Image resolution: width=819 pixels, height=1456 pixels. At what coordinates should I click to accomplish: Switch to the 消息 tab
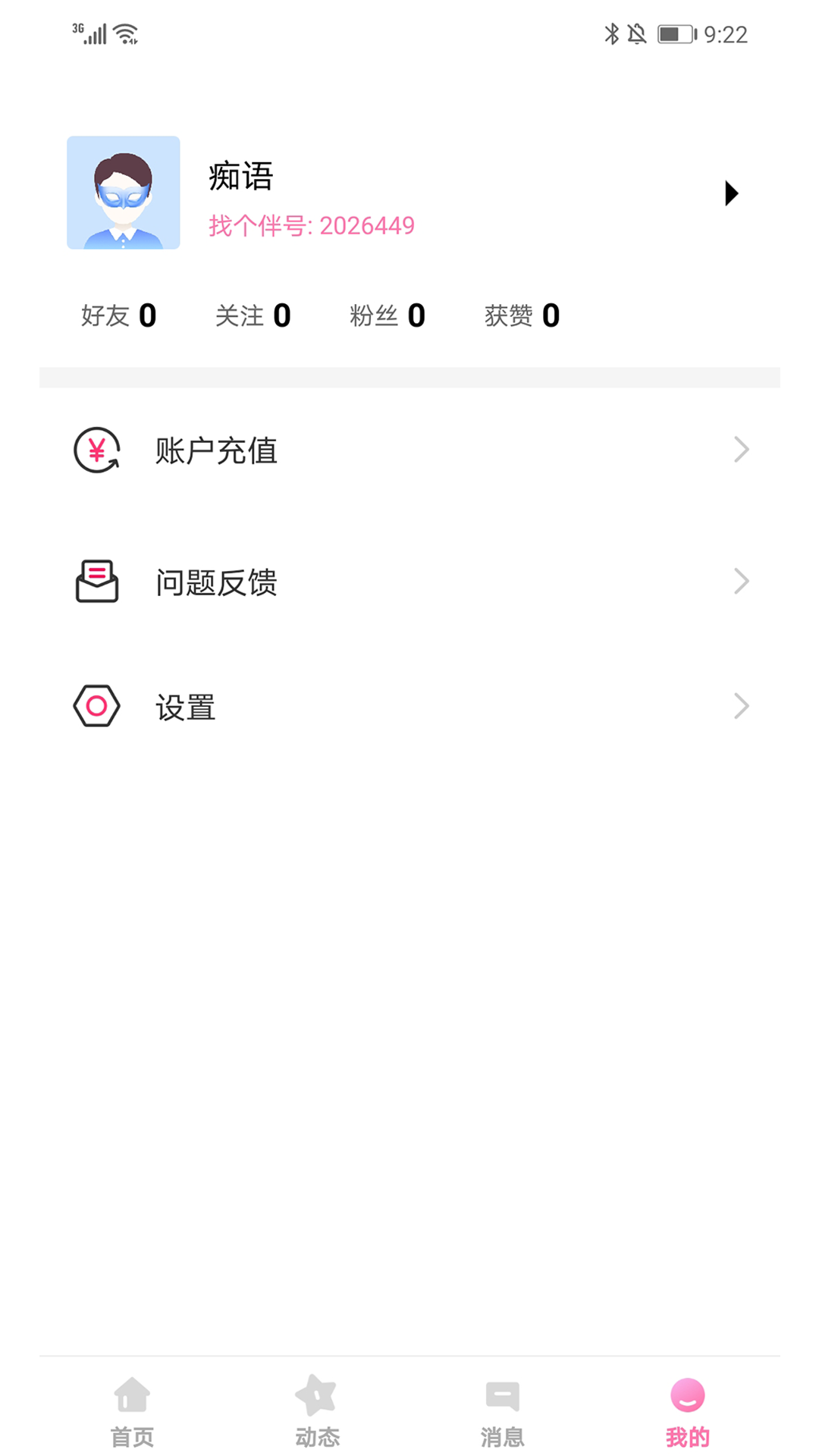click(501, 1410)
